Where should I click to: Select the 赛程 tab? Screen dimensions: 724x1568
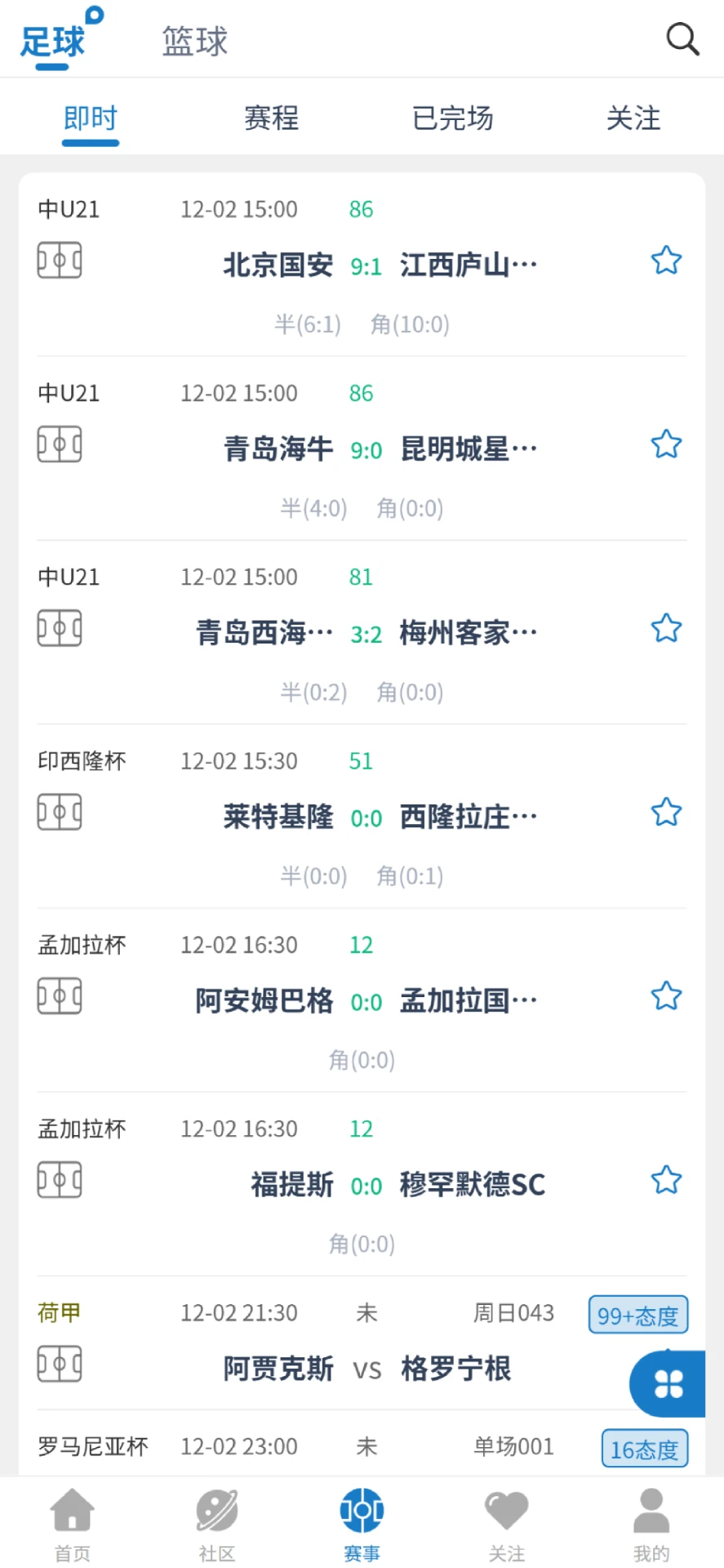(271, 118)
